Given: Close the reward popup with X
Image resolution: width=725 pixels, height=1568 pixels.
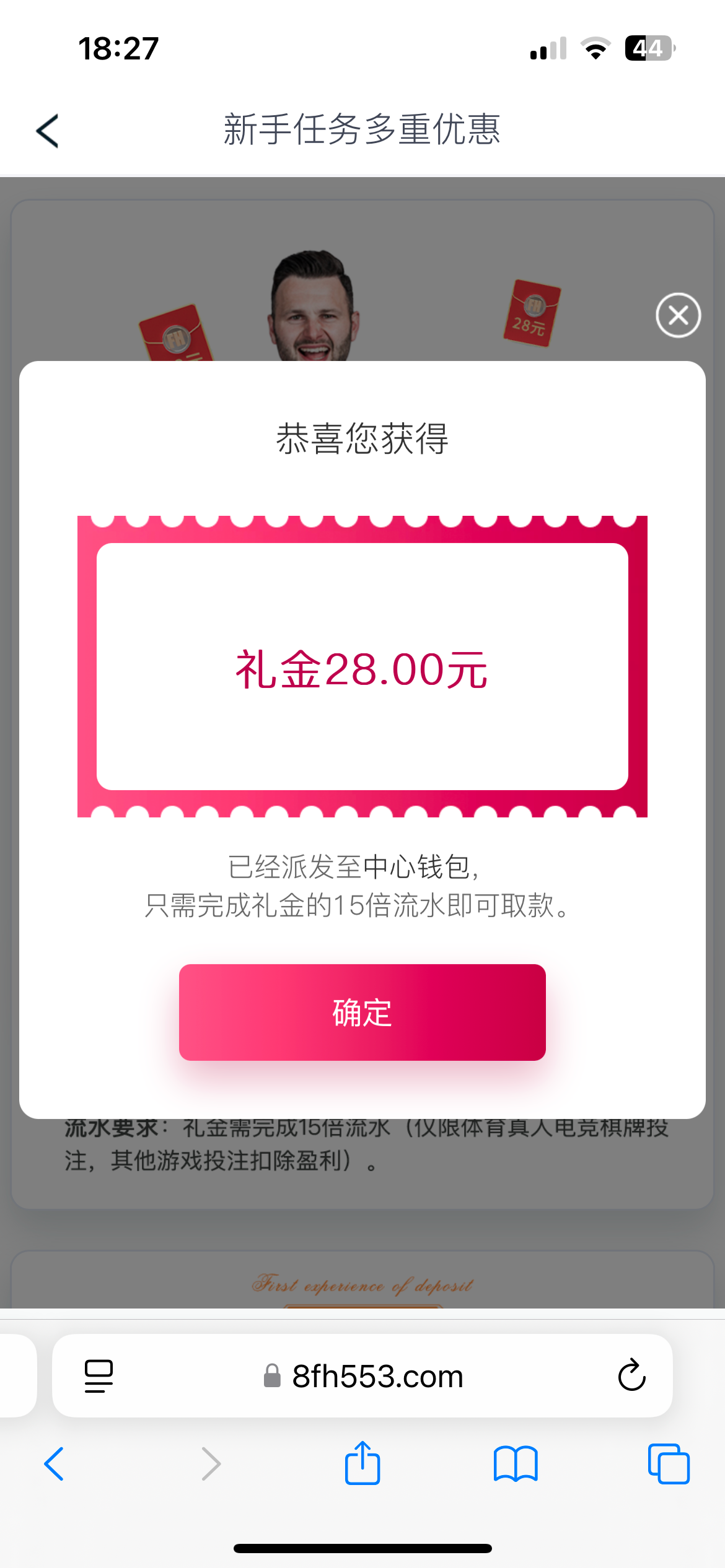Looking at the screenshot, I should coord(679,315).
